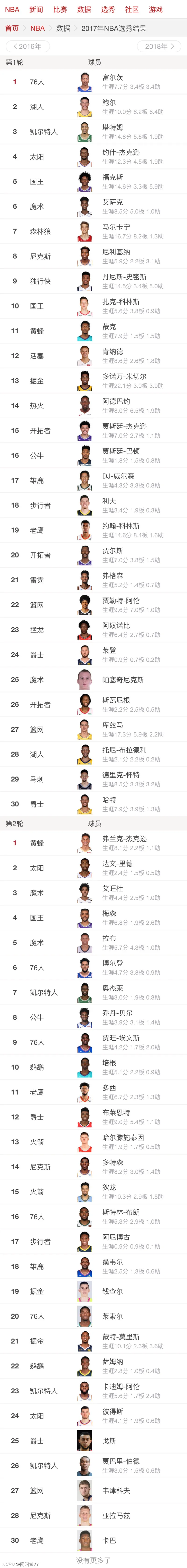This screenshot has width=187, height=1568.
Task: Open the 比赛 tab
Action: click(60, 10)
